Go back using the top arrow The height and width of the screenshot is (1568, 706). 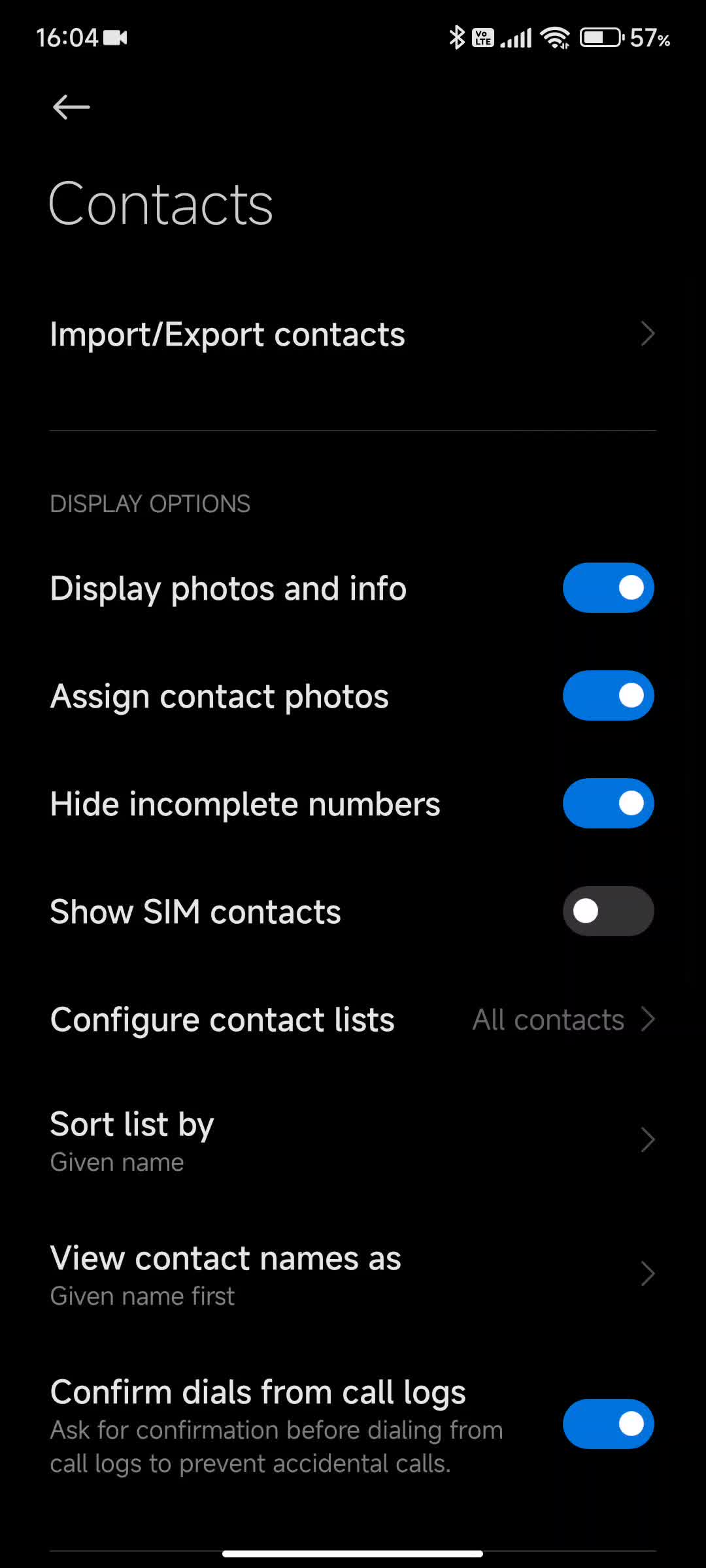coord(71,107)
